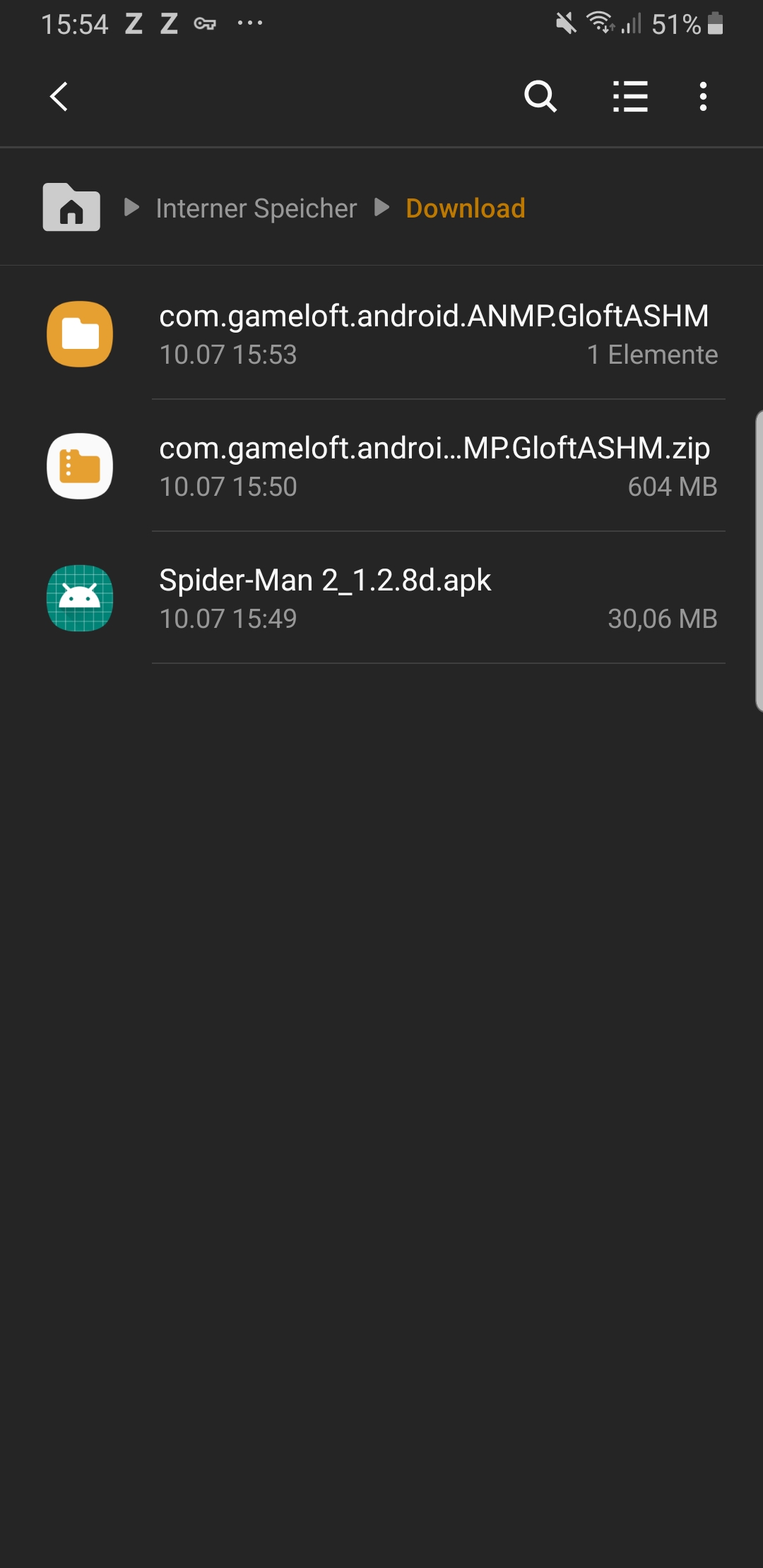Change the list view mode
763x1568 pixels.
(629, 97)
